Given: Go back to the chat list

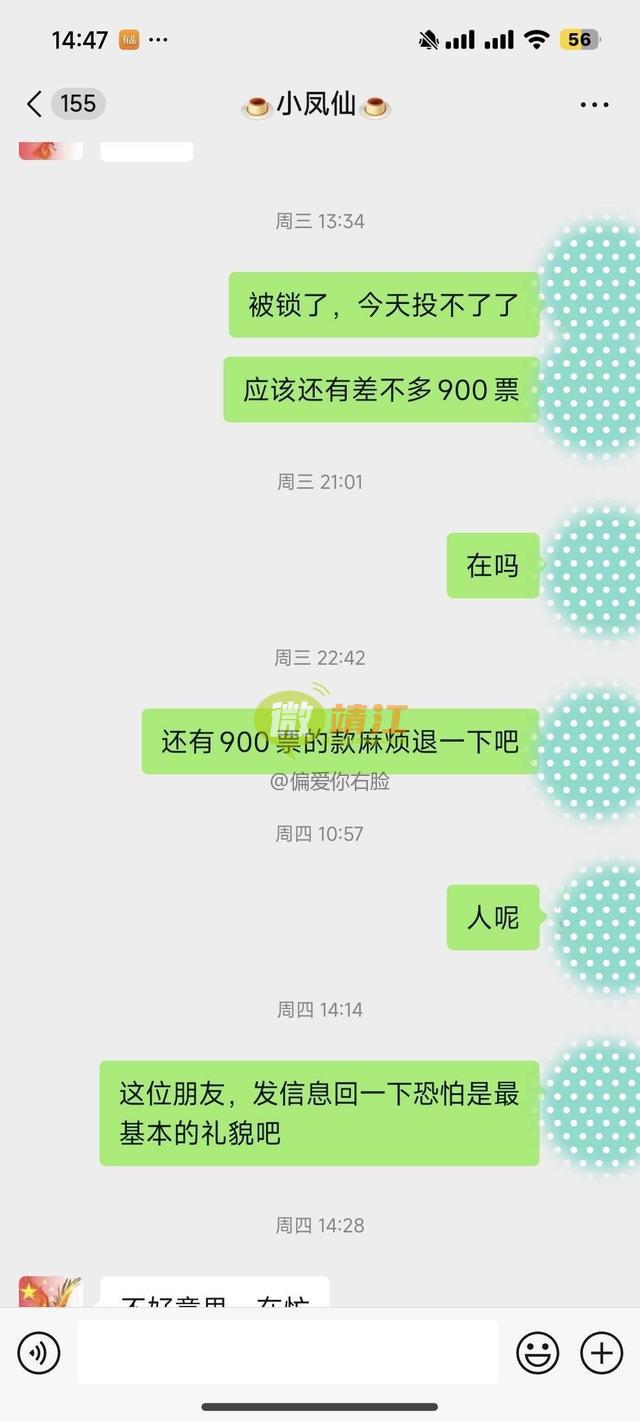Looking at the screenshot, I should [35, 104].
